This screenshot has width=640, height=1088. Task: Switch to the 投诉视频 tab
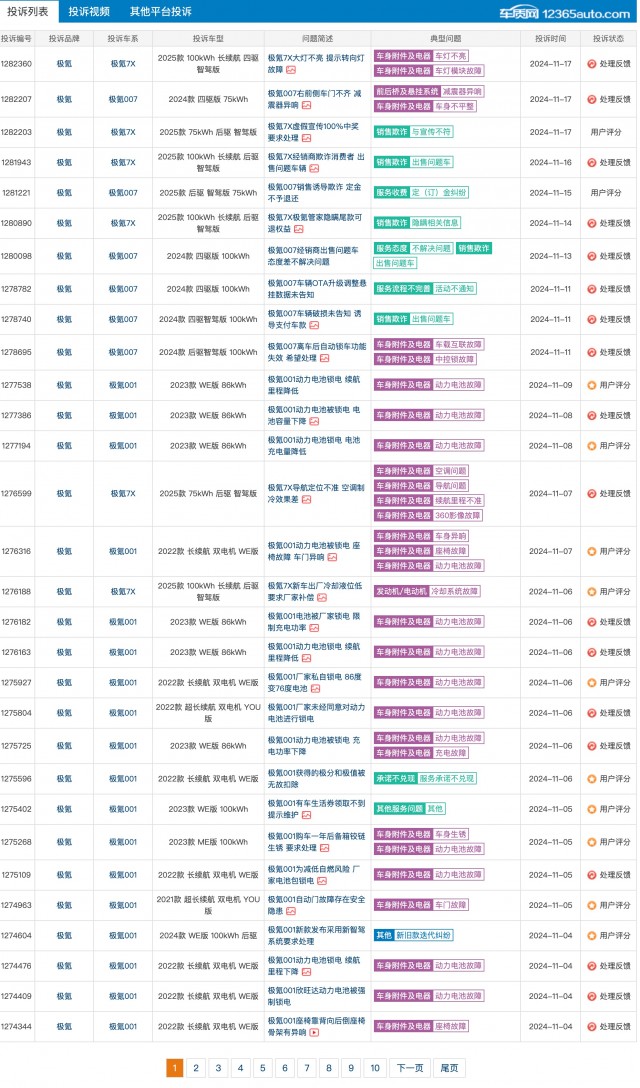pyautogui.click(x=89, y=12)
